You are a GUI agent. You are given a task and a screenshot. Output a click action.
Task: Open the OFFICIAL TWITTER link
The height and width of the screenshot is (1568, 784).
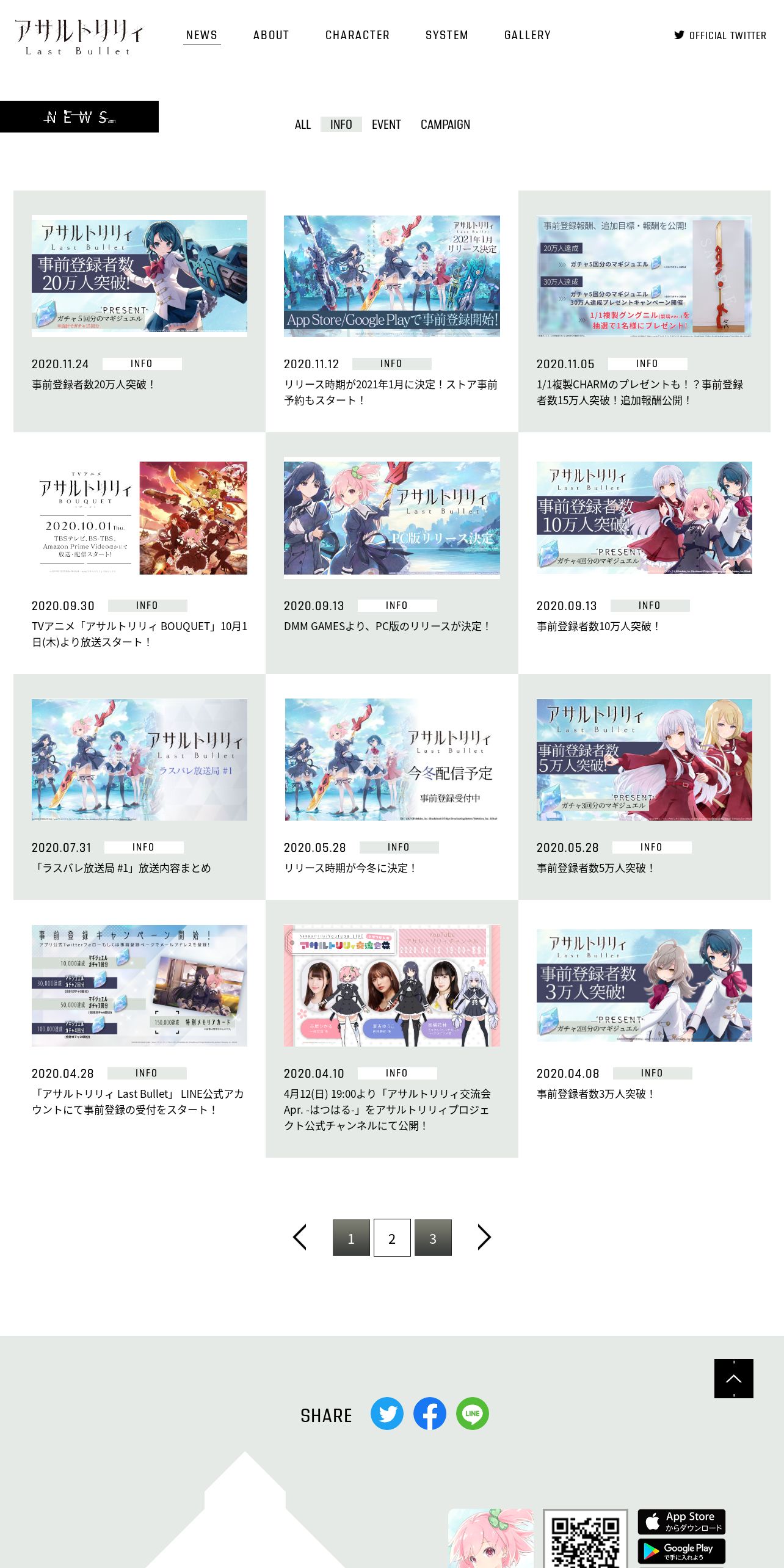click(x=720, y=35)
